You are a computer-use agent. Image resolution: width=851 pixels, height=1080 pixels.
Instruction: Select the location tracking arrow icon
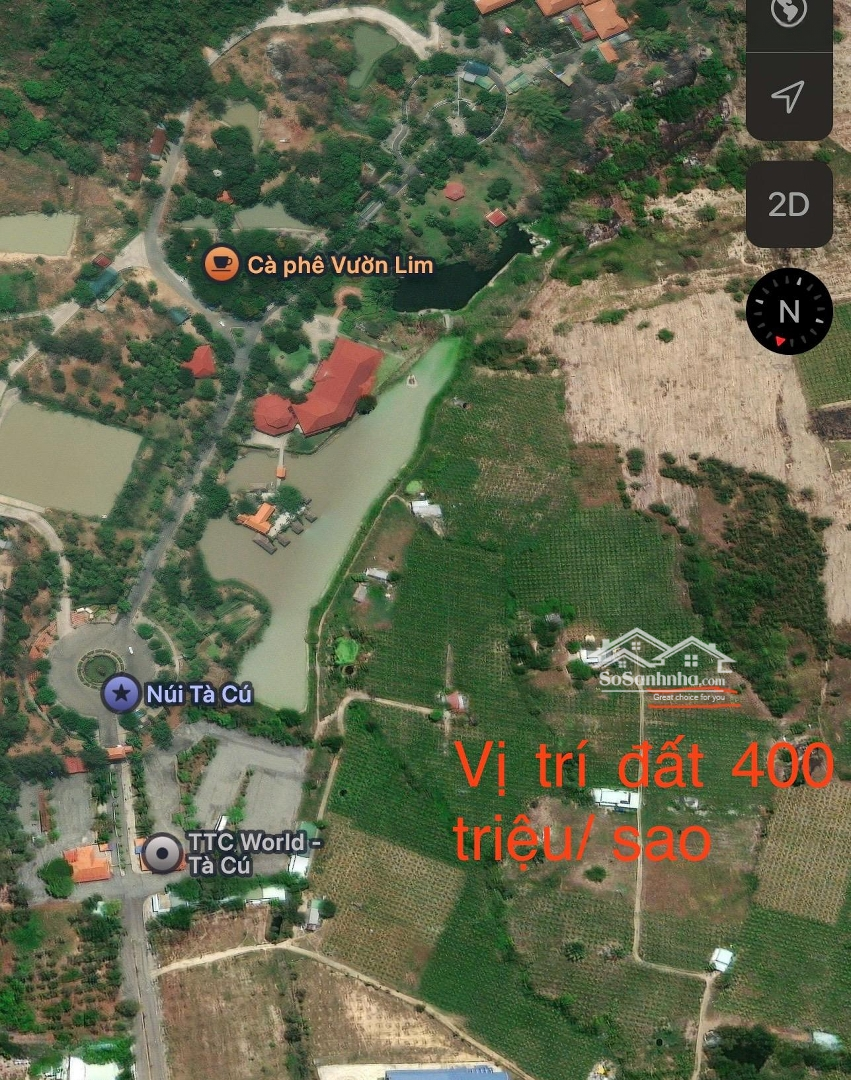pos(789,97)
